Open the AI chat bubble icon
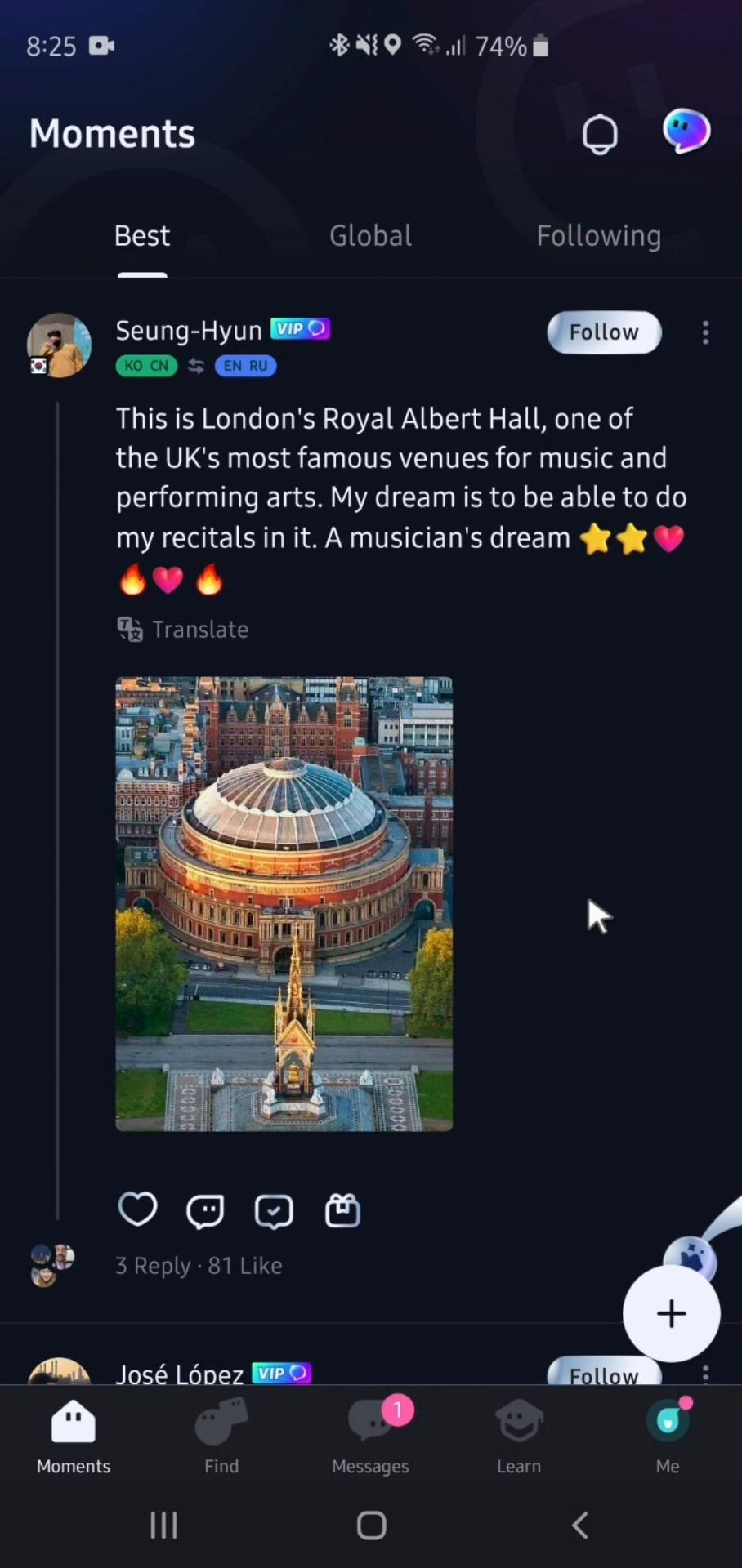The image size is (742, 1568). coord(686,131)
